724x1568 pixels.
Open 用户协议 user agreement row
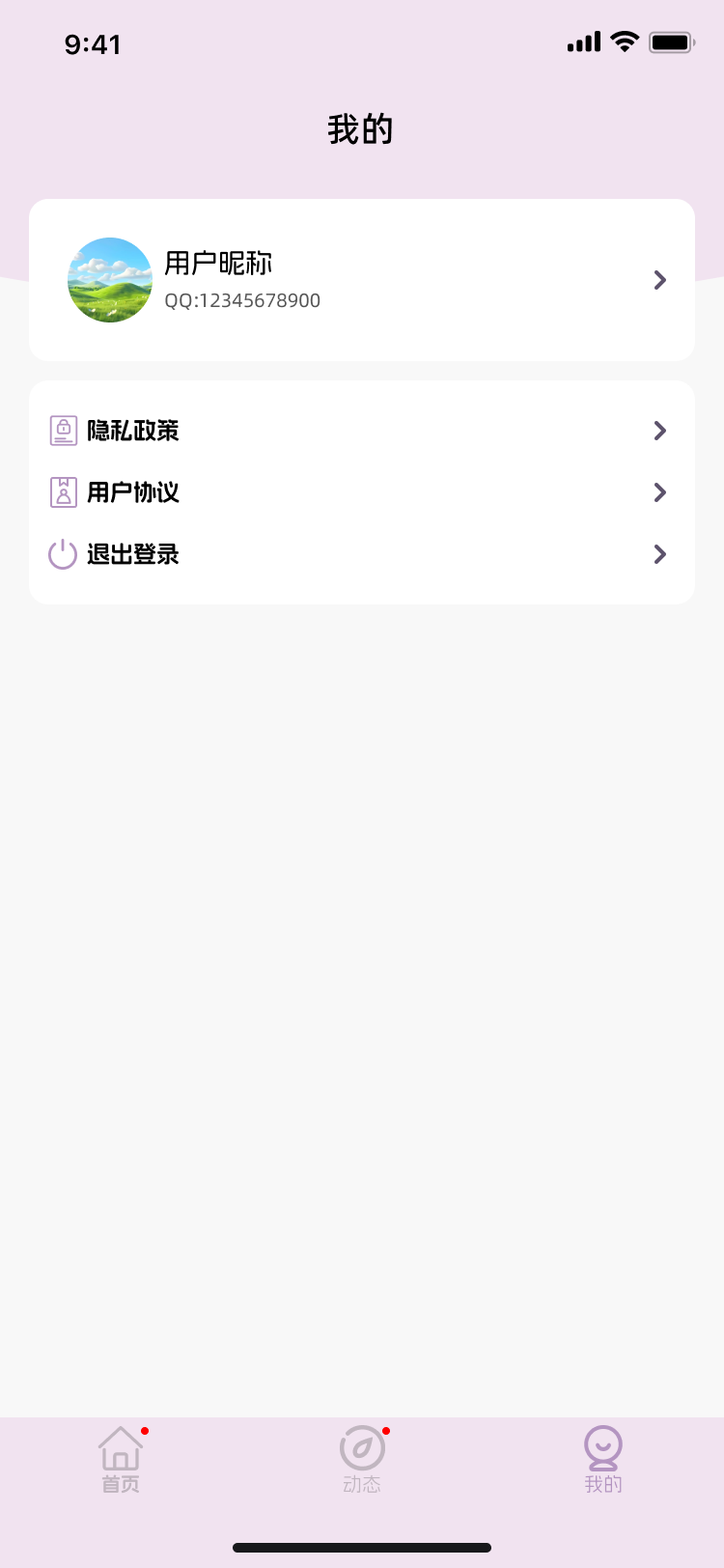coord(361,492)
